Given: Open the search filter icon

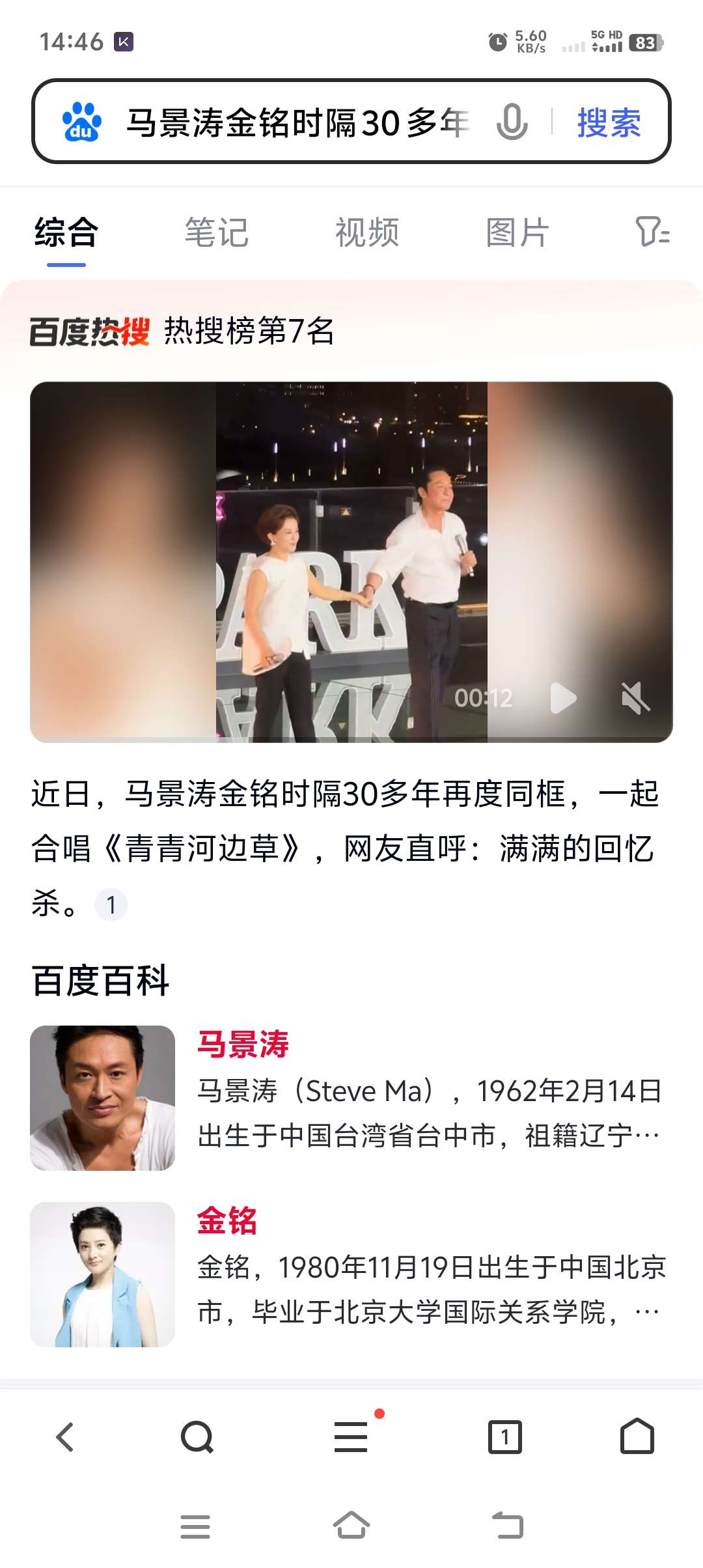Looking at the screenshot, I should (652, 232).
